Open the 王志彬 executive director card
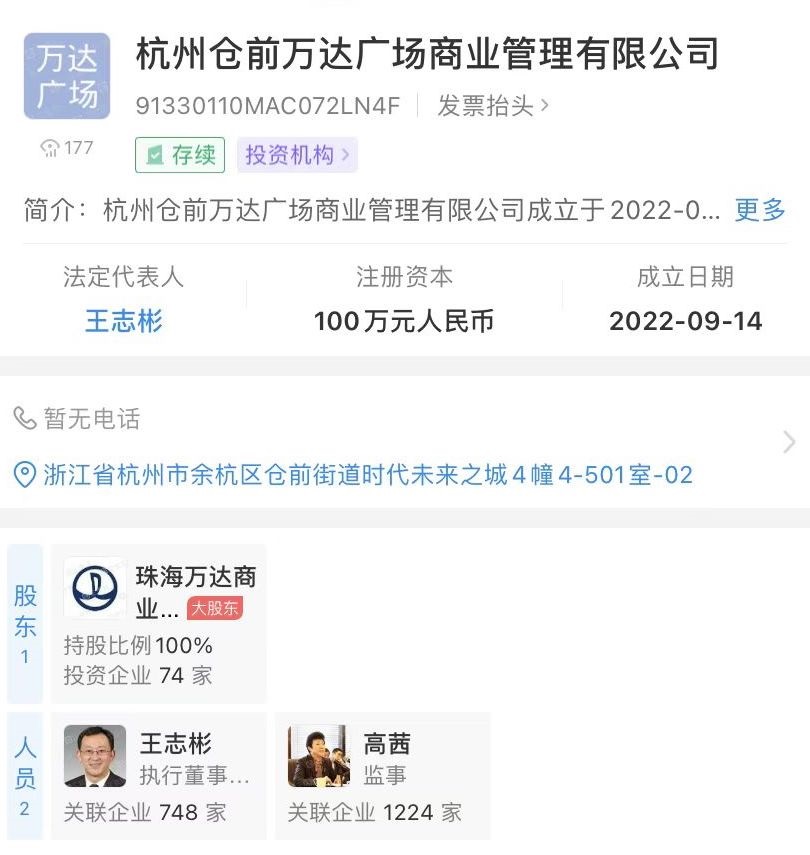Image resolution: width=810 pixels, height=855 pixels. (x=159, y=776)
